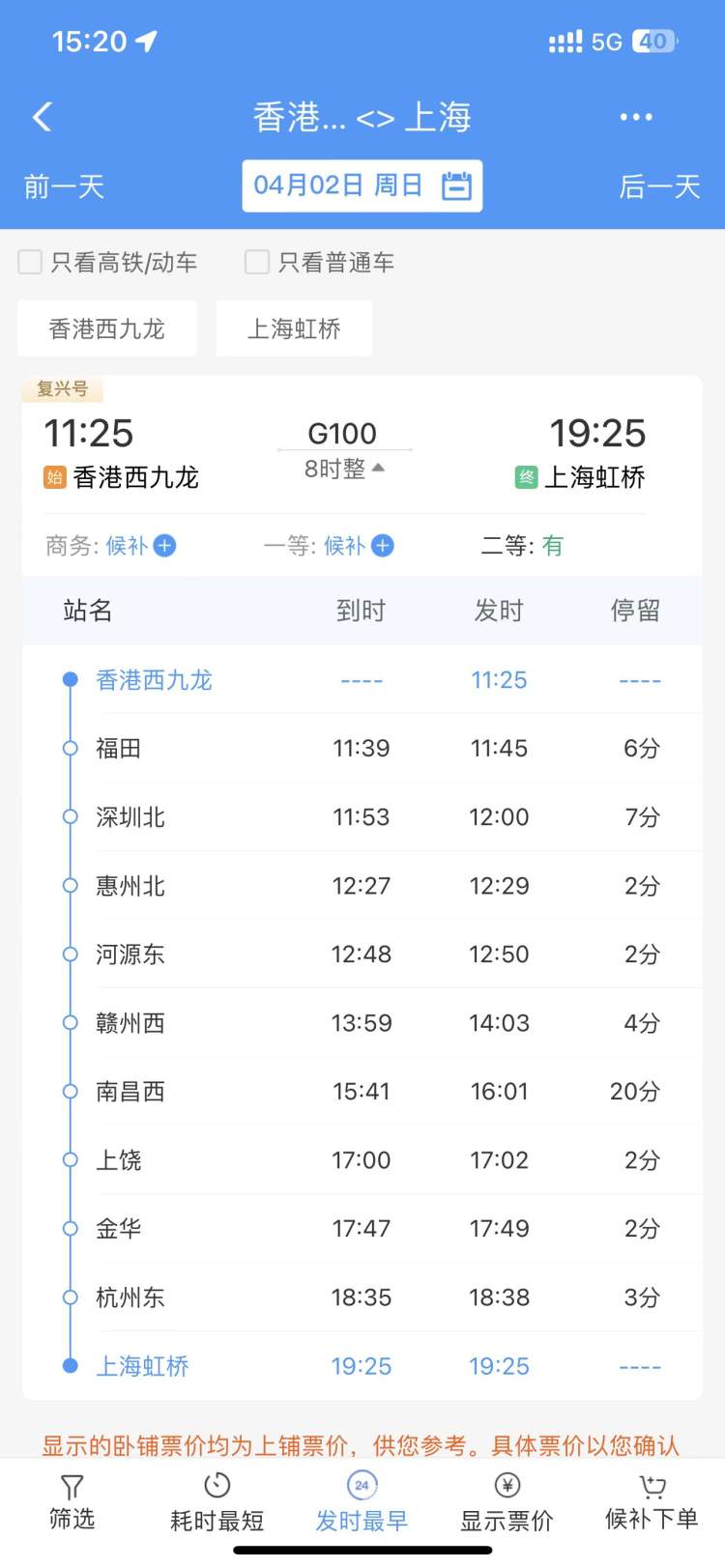Join waitlist for 商务 seat
The width and height of the screenshot is (725, 1568).
(164, 546)
